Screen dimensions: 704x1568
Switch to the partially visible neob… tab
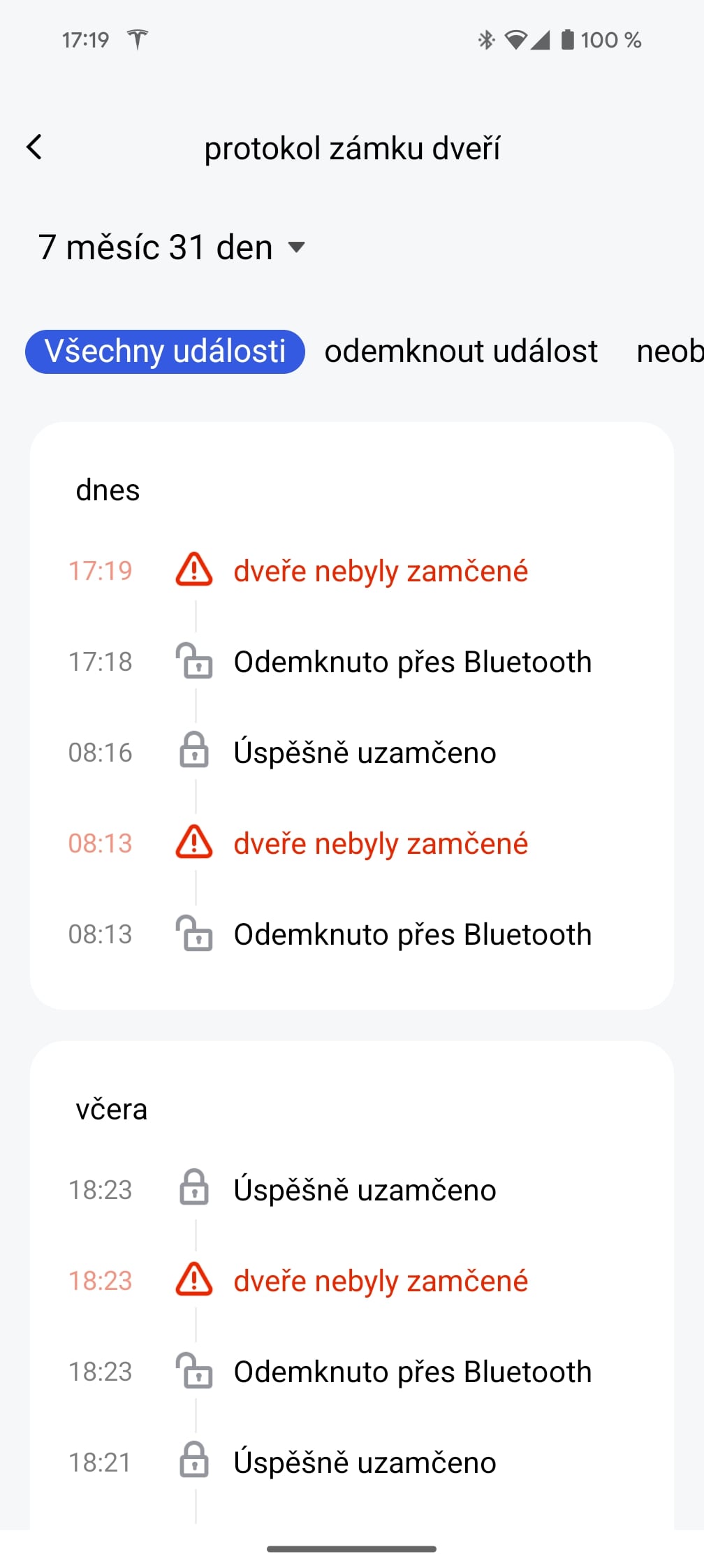pos(670,351)
